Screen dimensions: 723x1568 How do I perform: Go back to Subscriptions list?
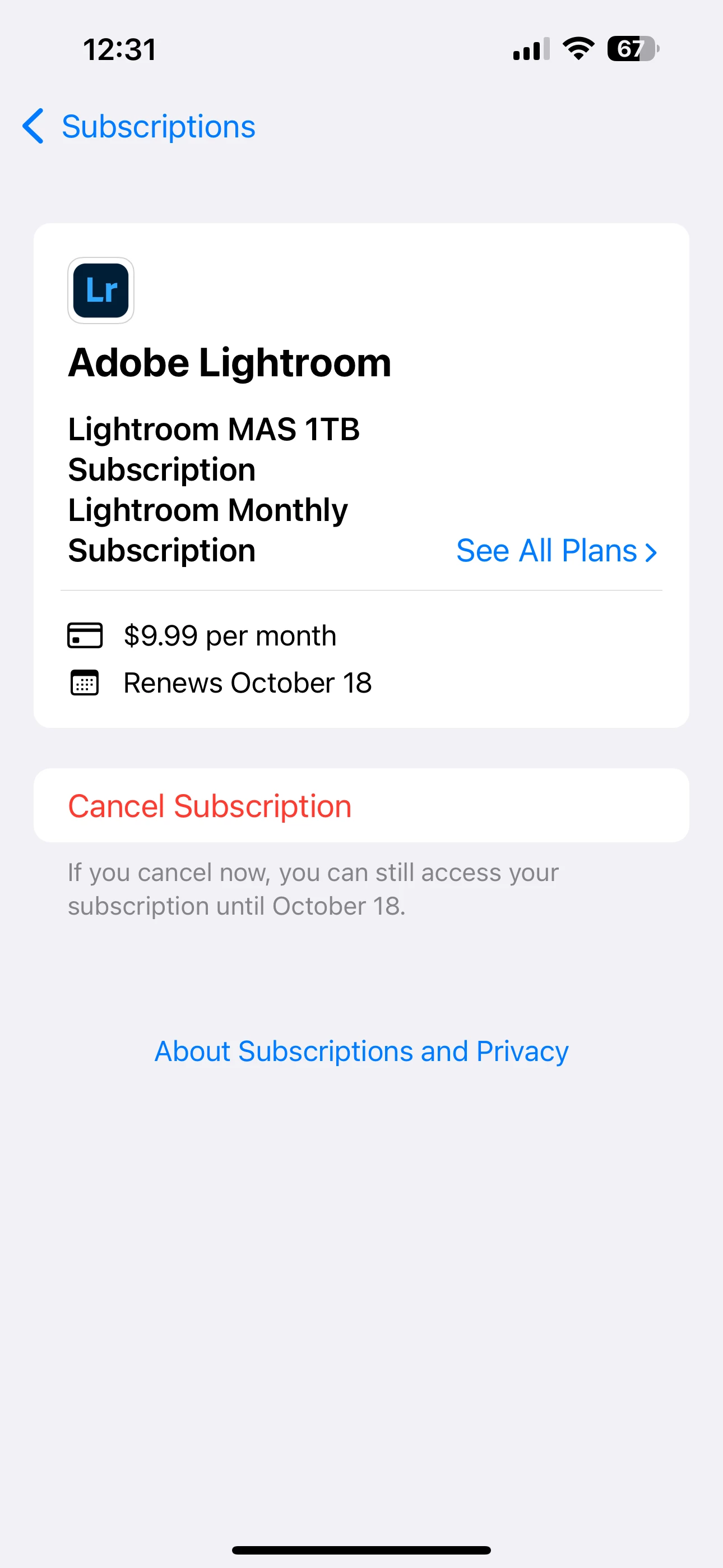139,127
